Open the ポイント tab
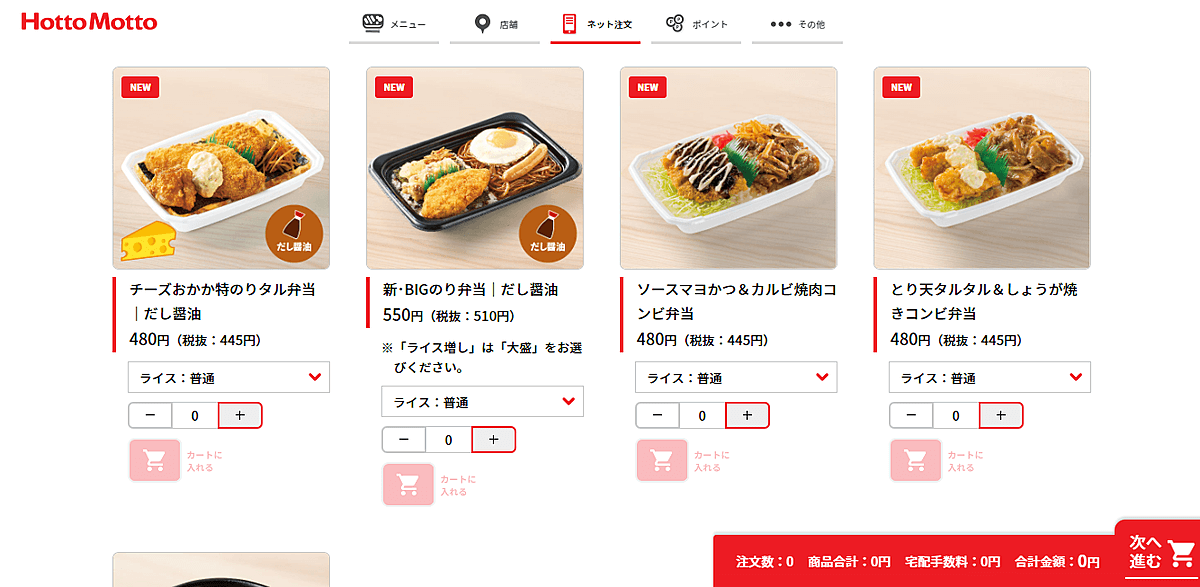 pos(696,24)
